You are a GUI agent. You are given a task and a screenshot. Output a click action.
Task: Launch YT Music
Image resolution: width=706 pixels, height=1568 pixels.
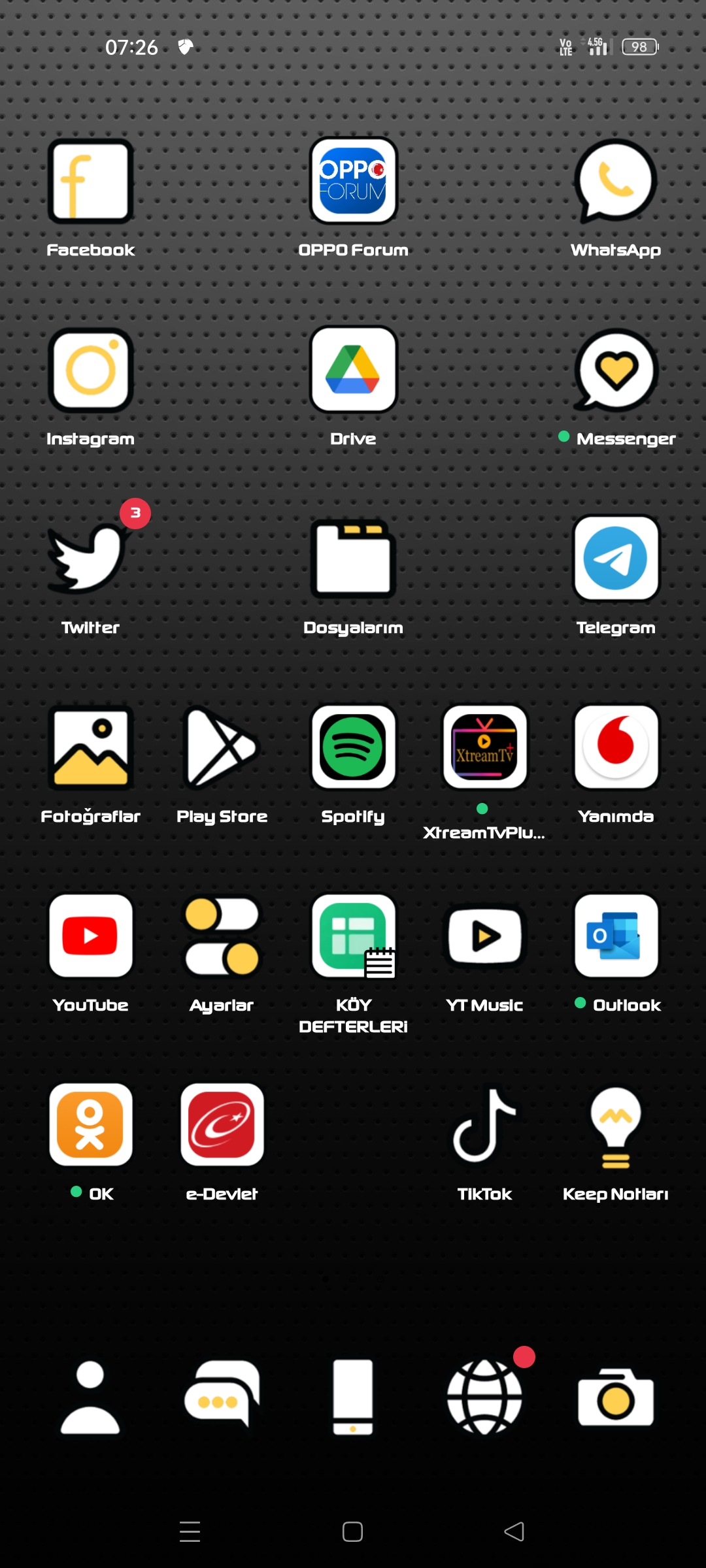[484, 936]
